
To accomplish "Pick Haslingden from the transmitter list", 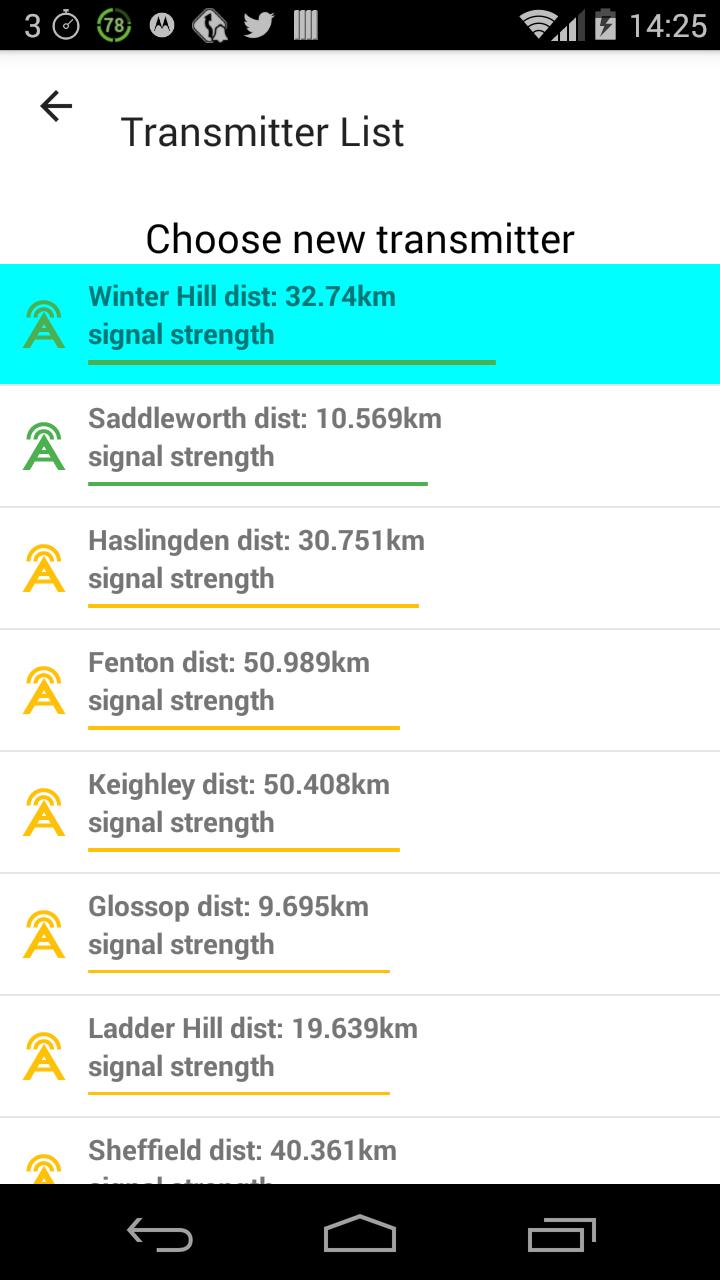I will pyautogui.click(x=360, y=568).
